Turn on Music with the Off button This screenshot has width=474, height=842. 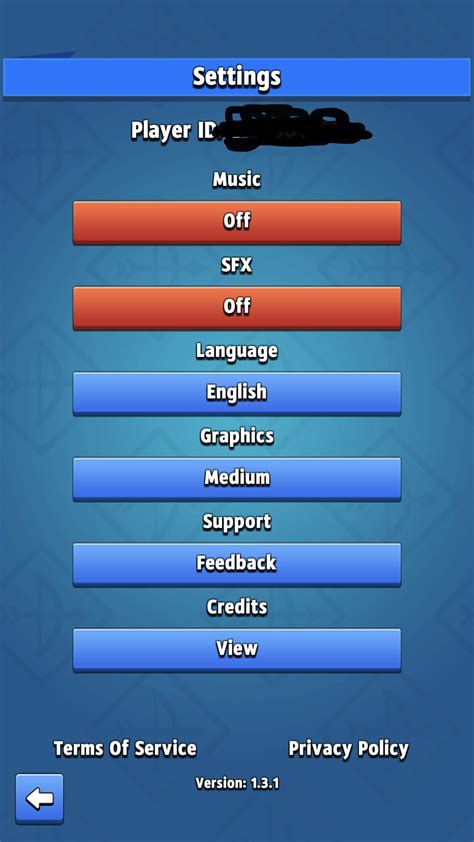pyautogui.click(x=237, y=222)
